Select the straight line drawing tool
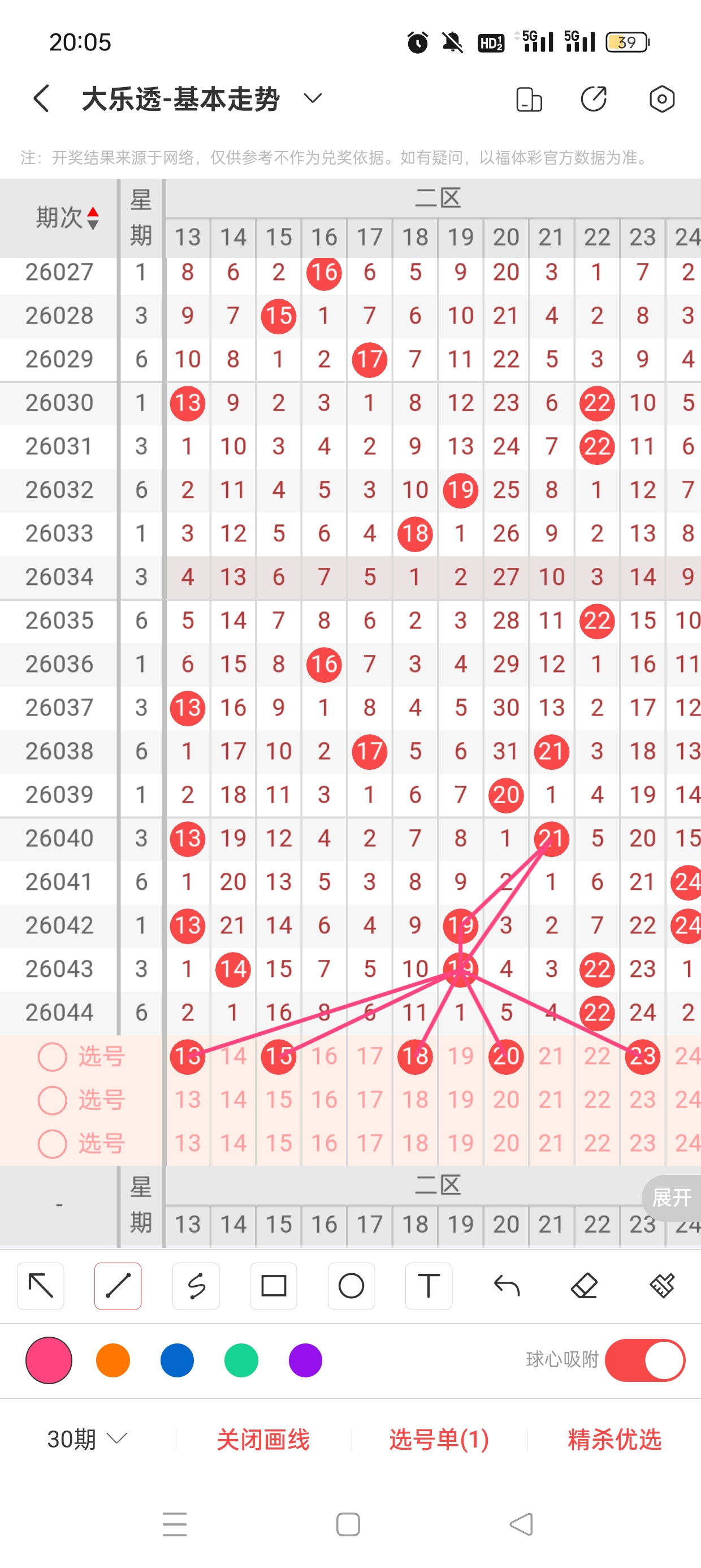This screenshot has width=701, height=1568. pos(118,1286)
